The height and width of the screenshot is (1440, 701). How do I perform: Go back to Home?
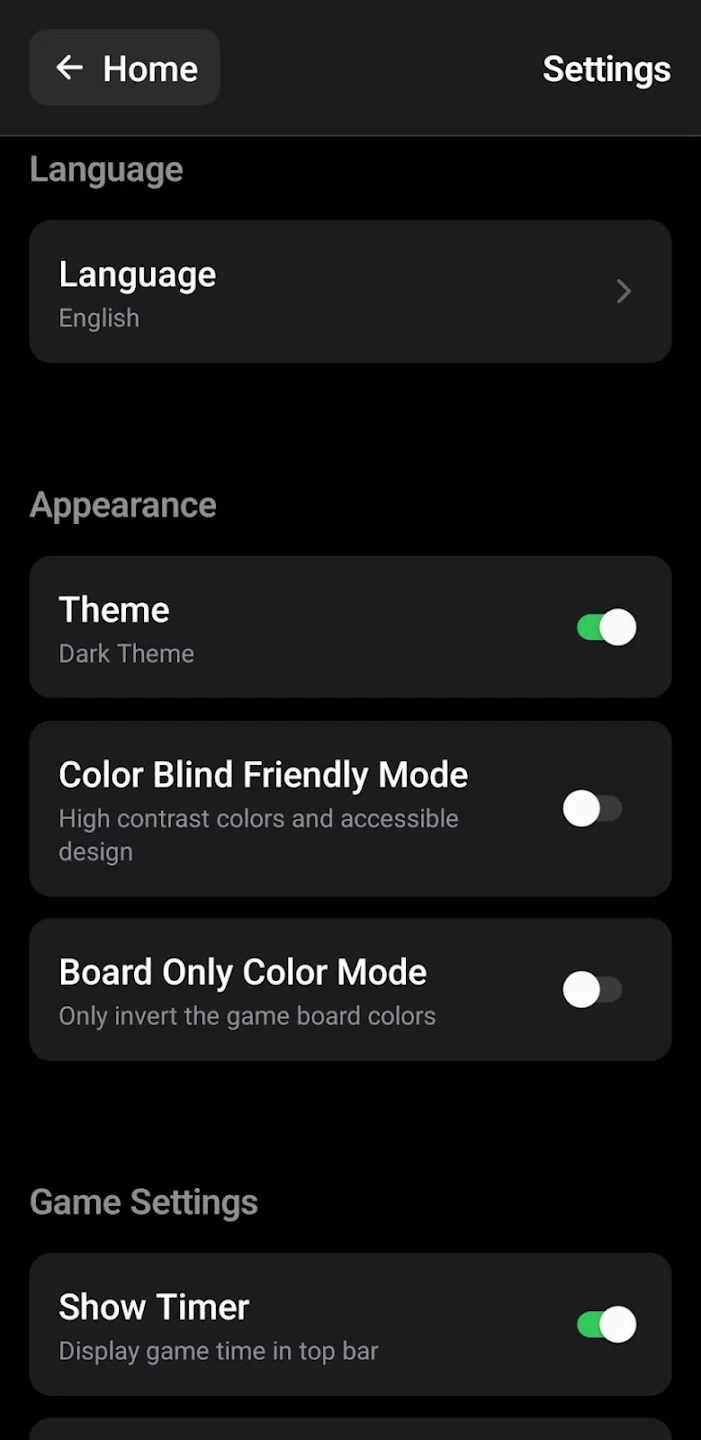[125, 68]
